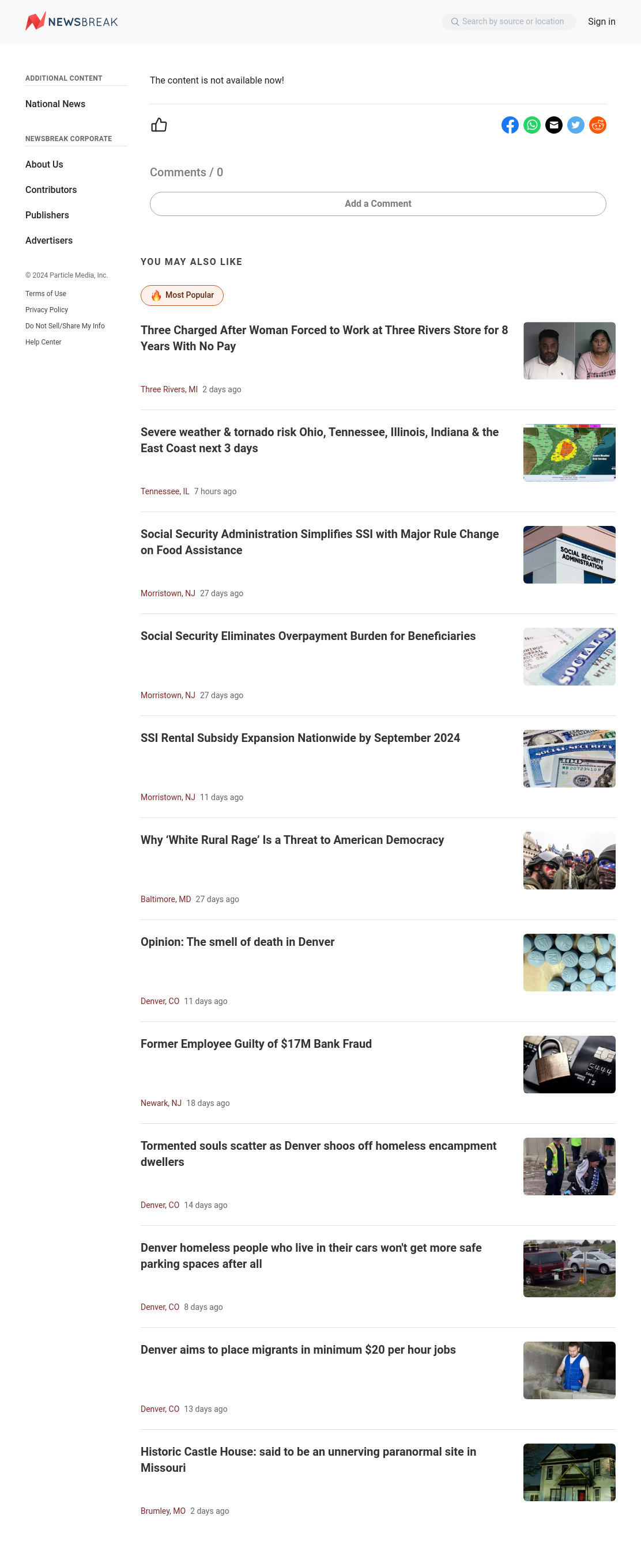Go to the NewsBreak home logo

pyautogui.click(x=72, y=21)
